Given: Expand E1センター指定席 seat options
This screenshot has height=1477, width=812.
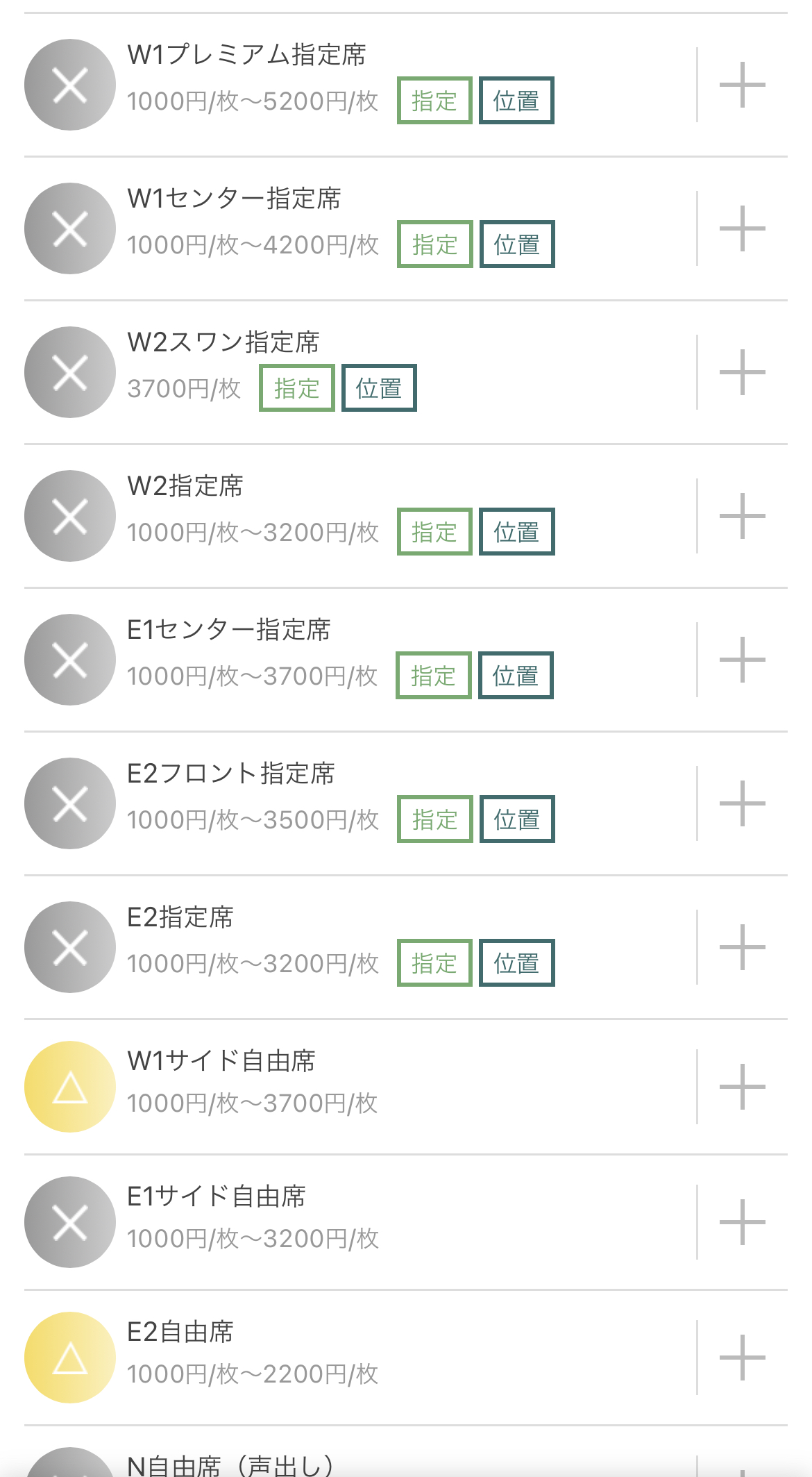Looking at the screenshot, I should coord(742,660).
